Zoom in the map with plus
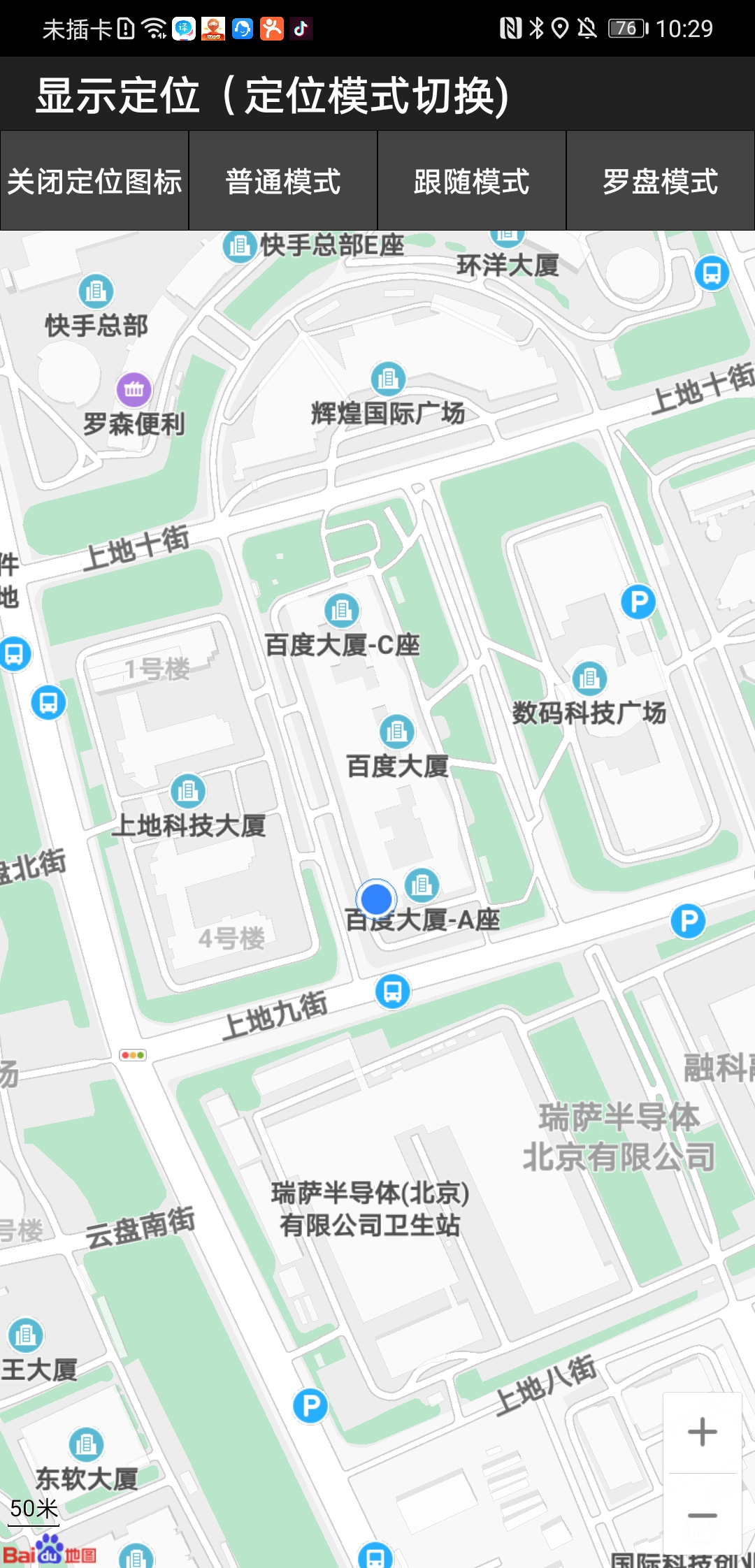 (x=702, y=1432)
